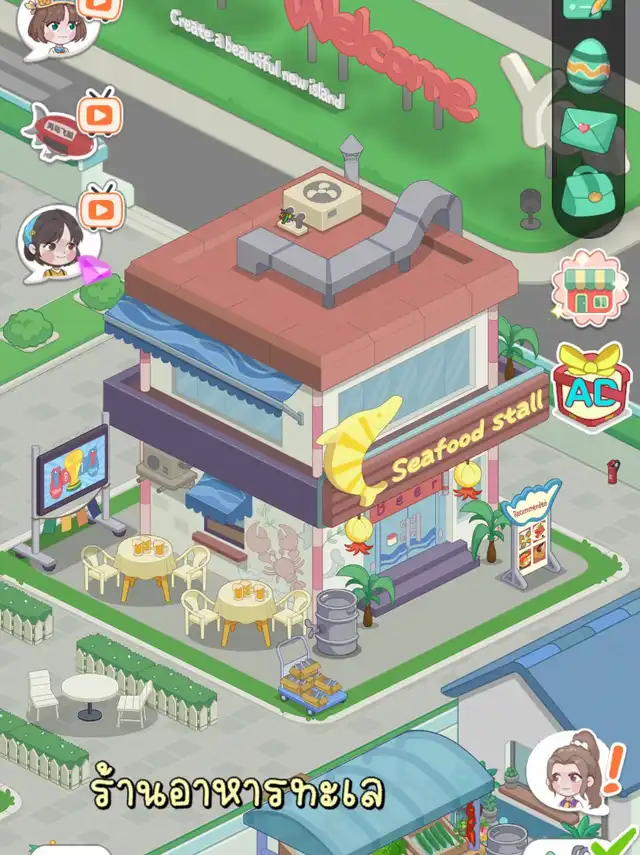Open the Easter egg icon in side panel
The width and height of the screenshot is (640, 855).
(588, 66)
